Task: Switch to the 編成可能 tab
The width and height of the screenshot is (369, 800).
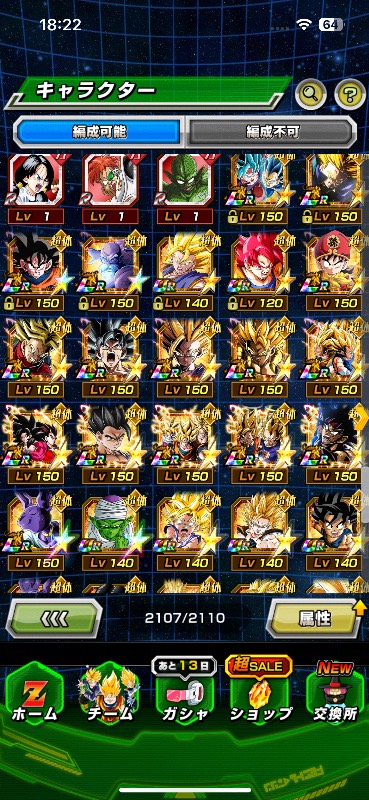Action: coord(98,132)
